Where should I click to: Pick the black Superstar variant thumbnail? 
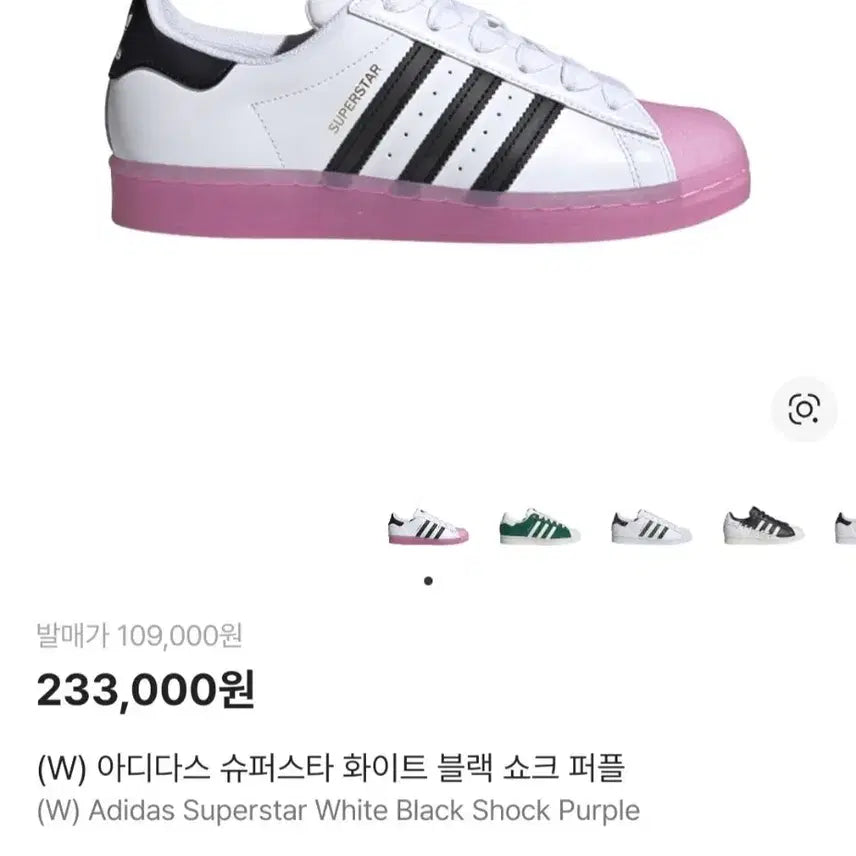click(764, 526)
